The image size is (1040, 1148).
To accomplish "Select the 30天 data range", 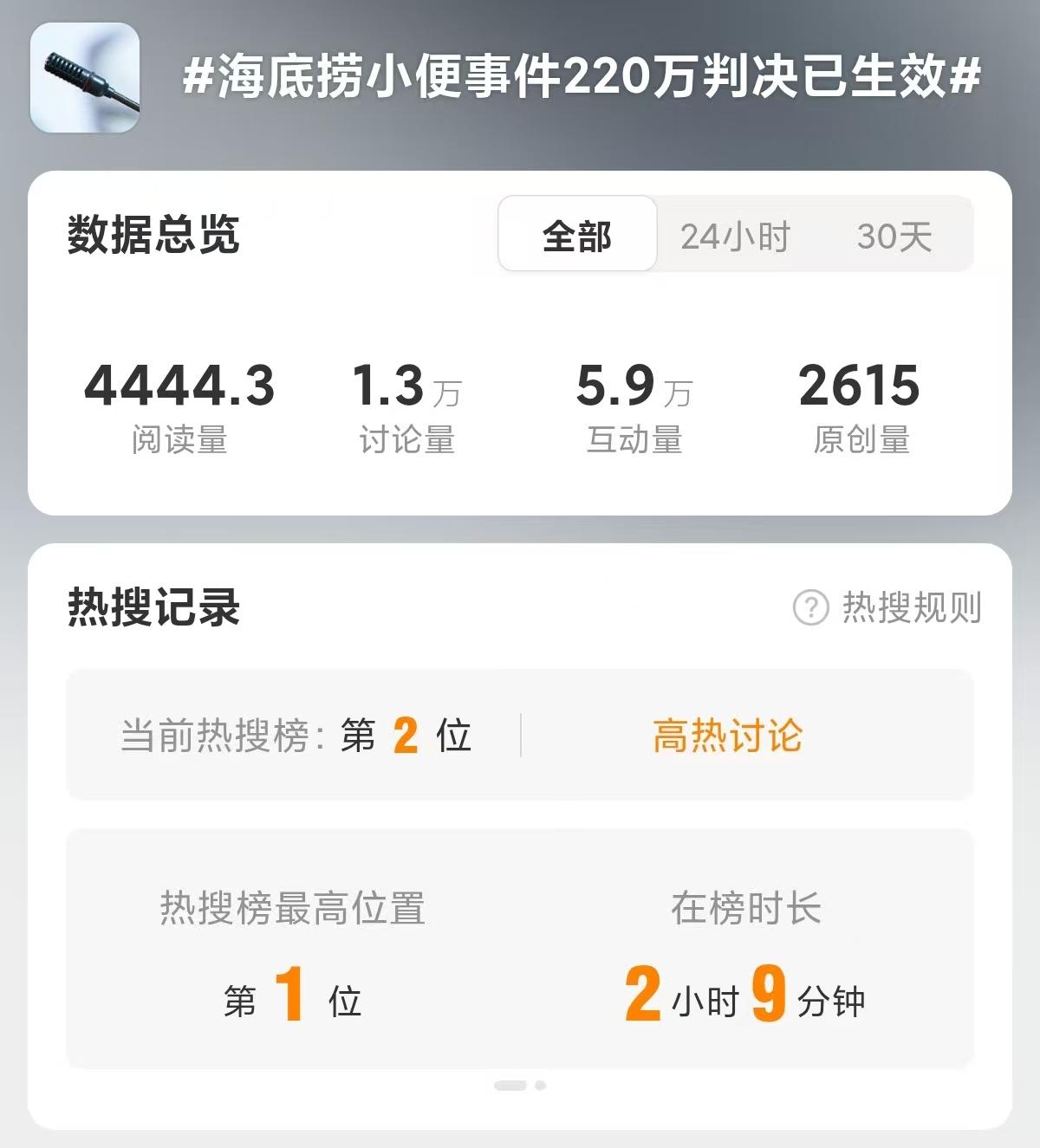I will click(x=894, y=236).
